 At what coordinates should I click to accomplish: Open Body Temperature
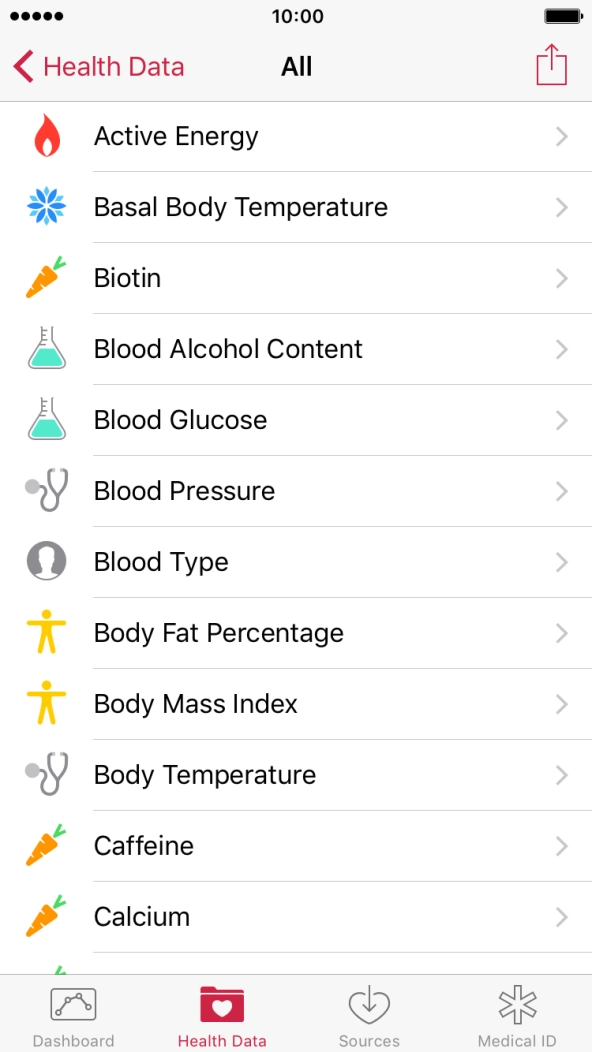(296, 776)
